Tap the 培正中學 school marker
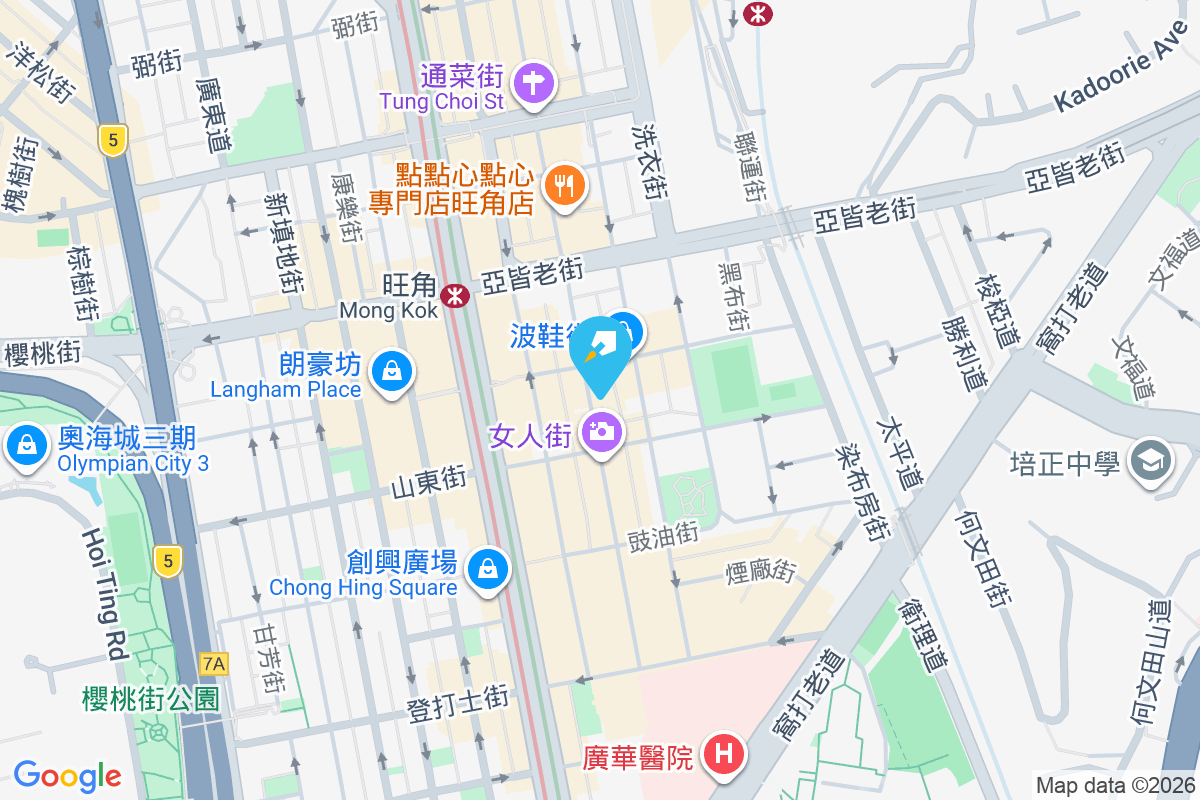1200x800 pixels. (1150, 461)
